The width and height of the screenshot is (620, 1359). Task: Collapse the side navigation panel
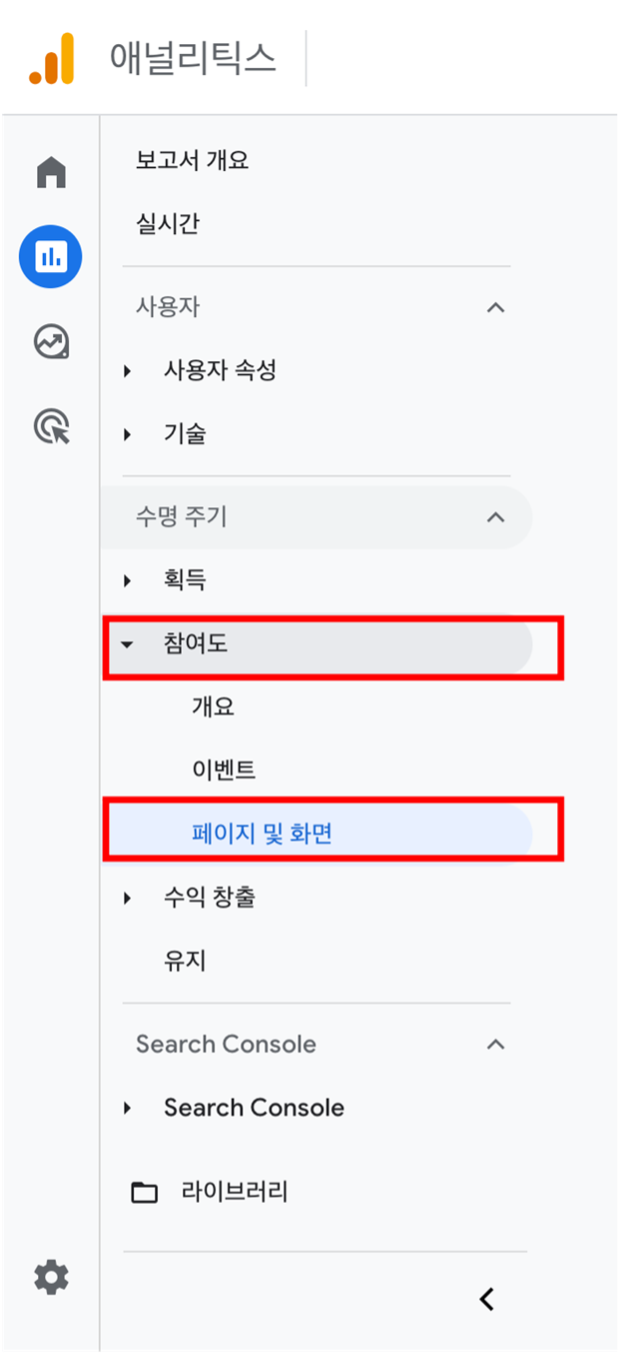pos(487,1299)
